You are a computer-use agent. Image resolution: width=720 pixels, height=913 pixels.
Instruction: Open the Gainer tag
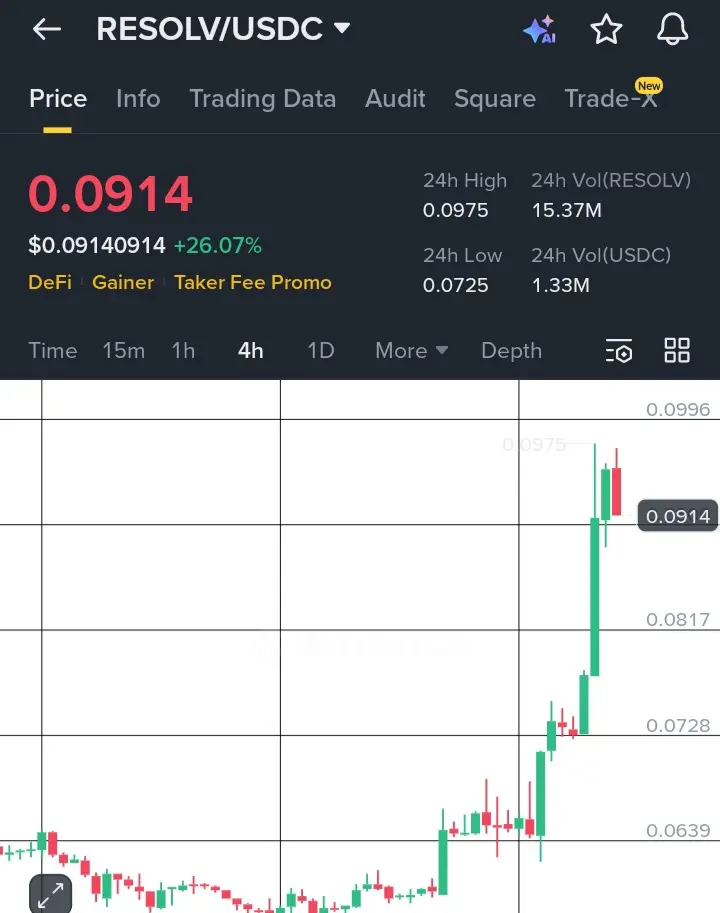[x=123, y=282]
